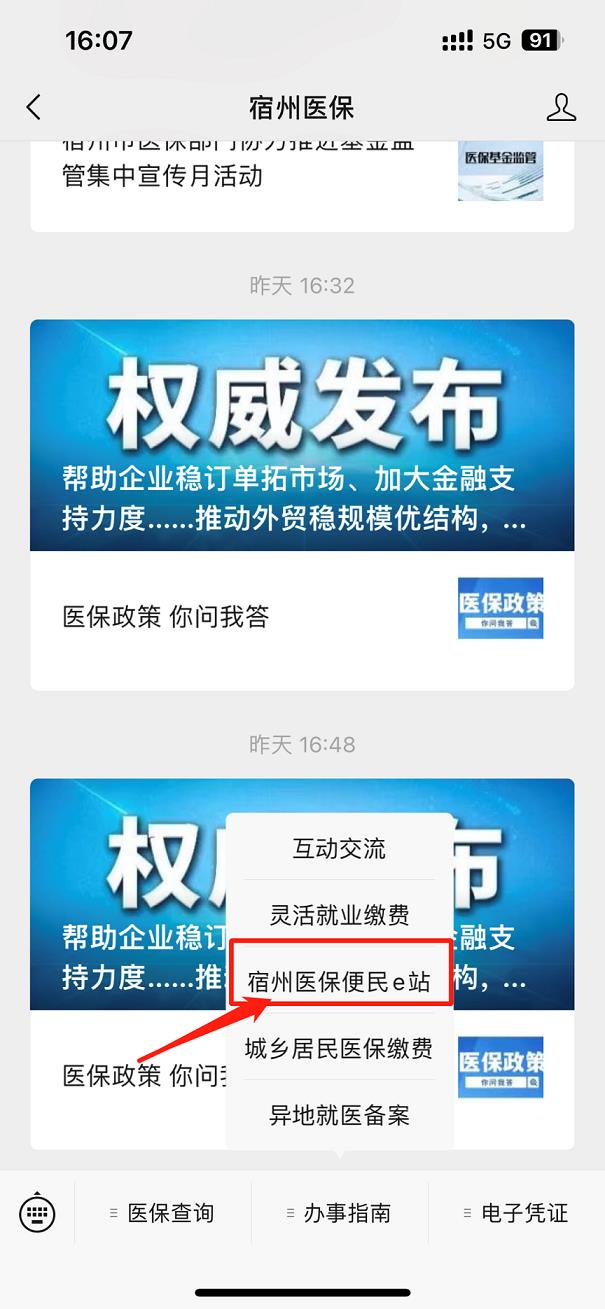
Task: Expand the 医保查询 bottom menu
Action: (163, 1213)
